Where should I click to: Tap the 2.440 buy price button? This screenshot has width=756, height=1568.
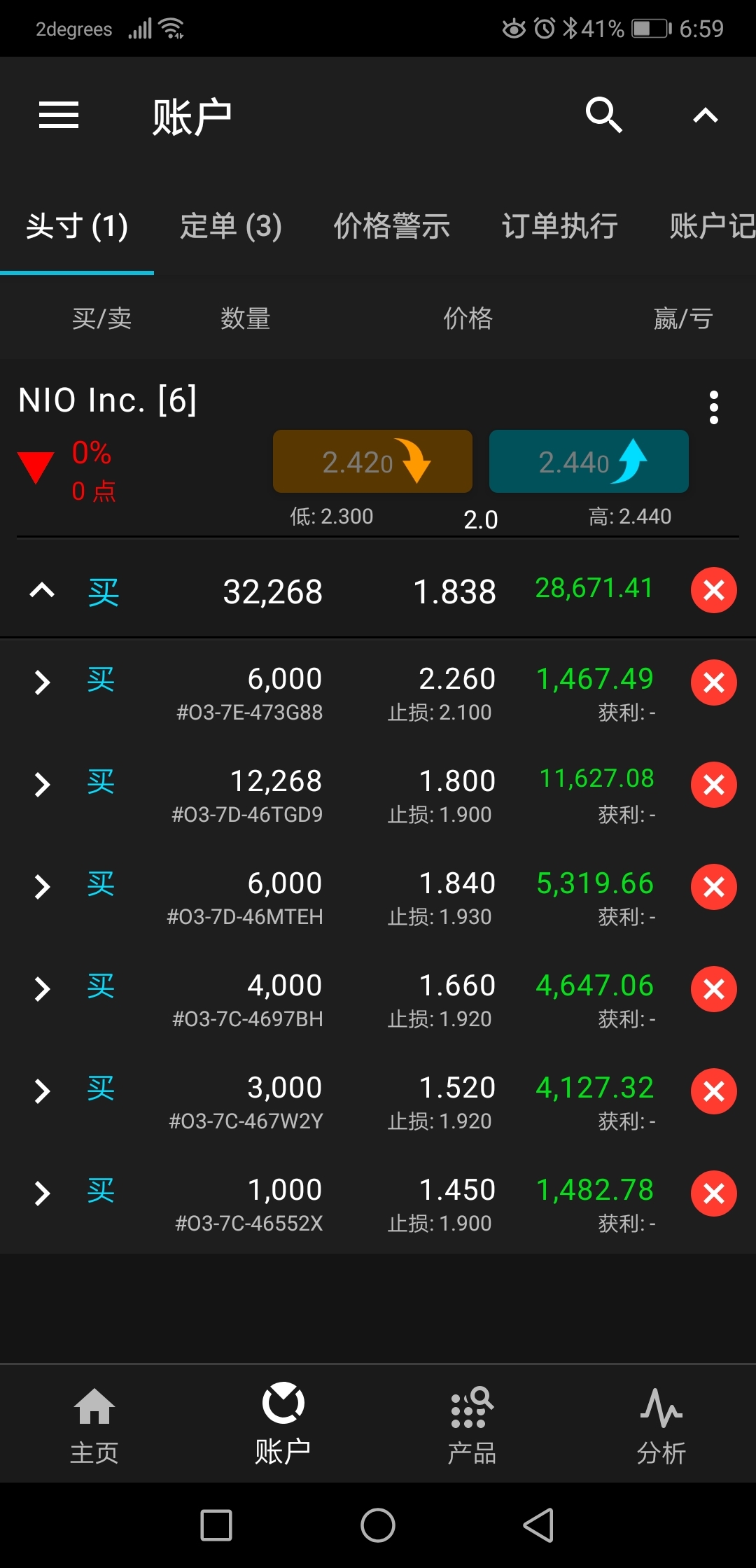click(x=588, y=461)
